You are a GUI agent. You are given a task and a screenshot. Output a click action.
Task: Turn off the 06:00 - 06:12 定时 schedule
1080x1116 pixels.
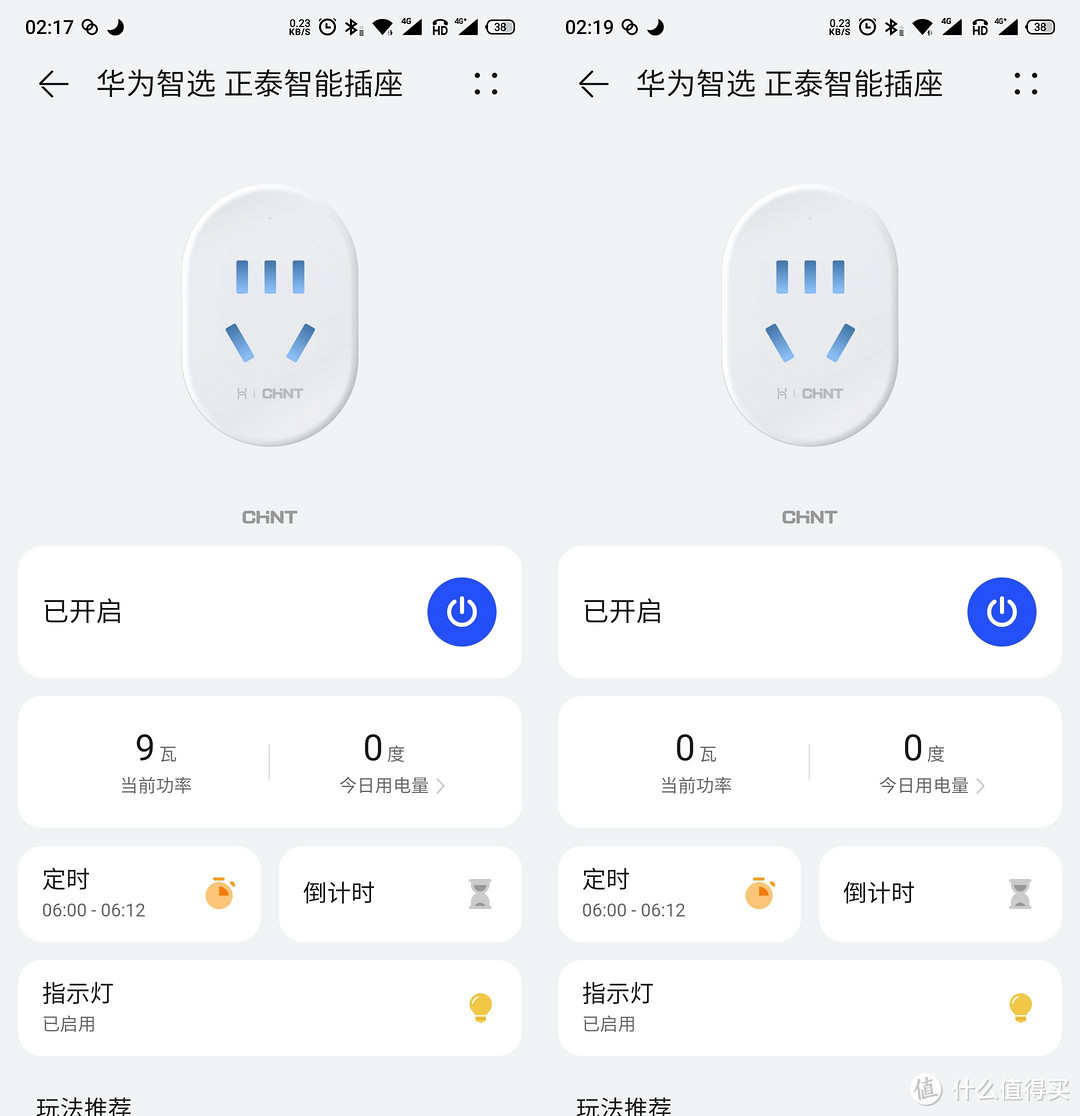click(139, 894)
